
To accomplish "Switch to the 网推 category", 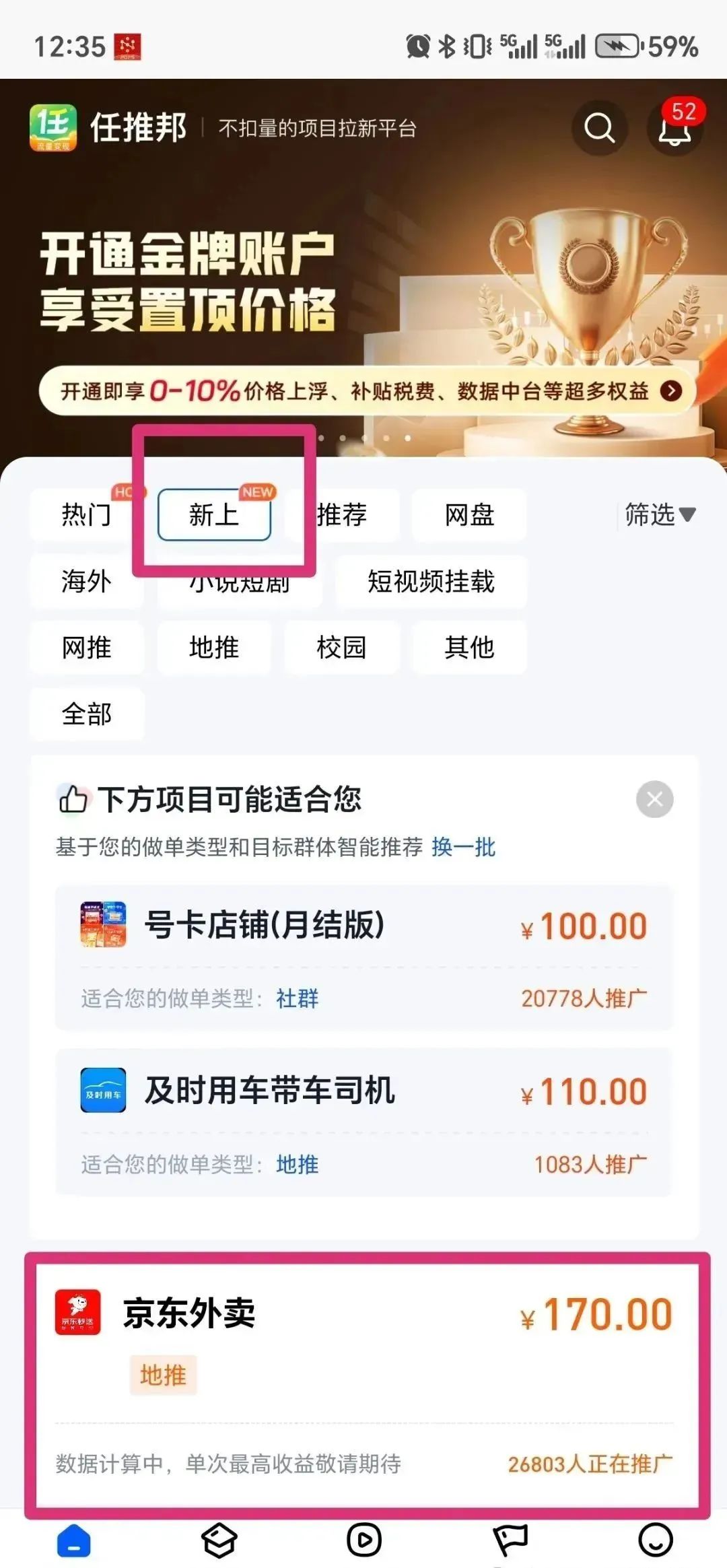I will point(86,648).
